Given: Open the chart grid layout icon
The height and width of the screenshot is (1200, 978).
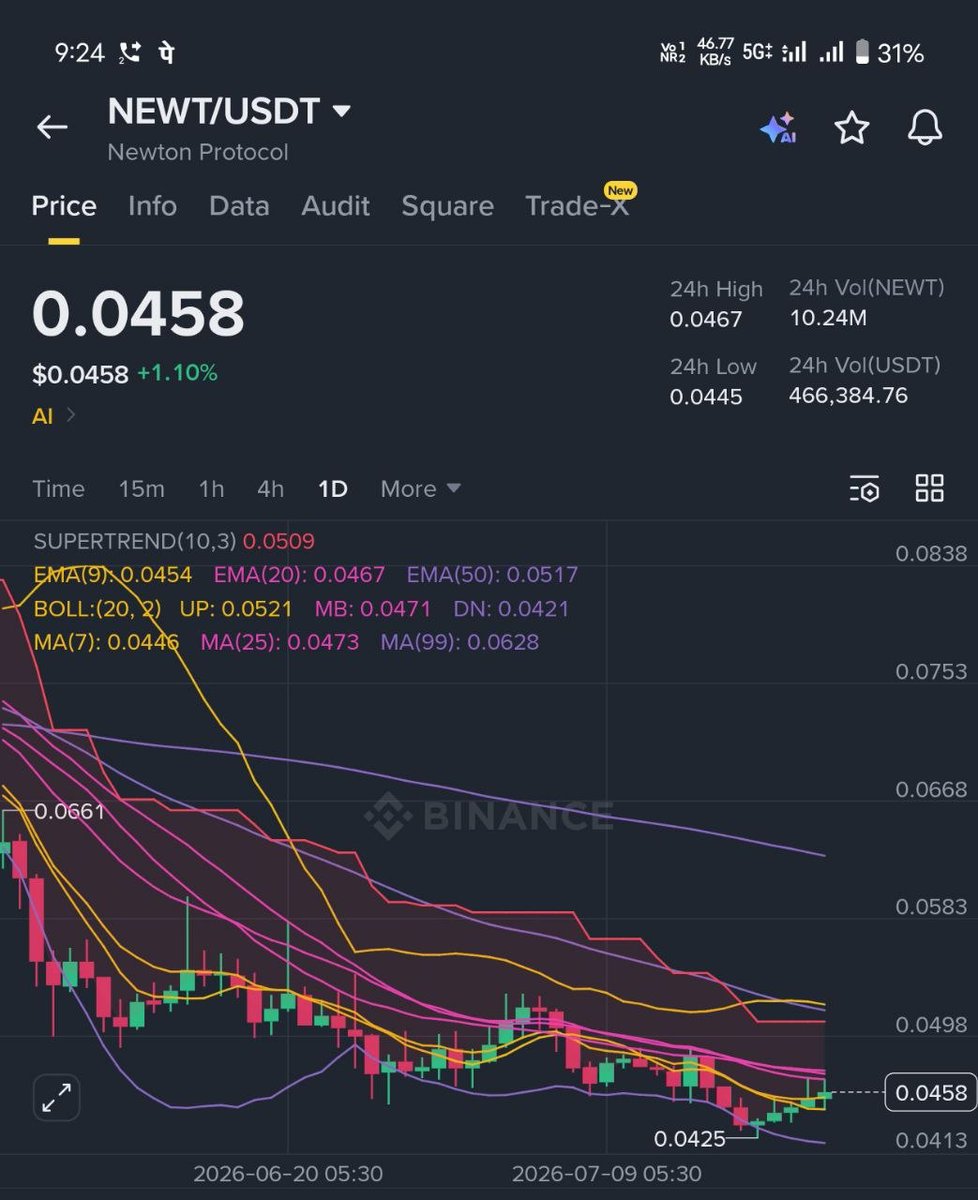Looking at the screenshot, I should click(x=929, y=489).
